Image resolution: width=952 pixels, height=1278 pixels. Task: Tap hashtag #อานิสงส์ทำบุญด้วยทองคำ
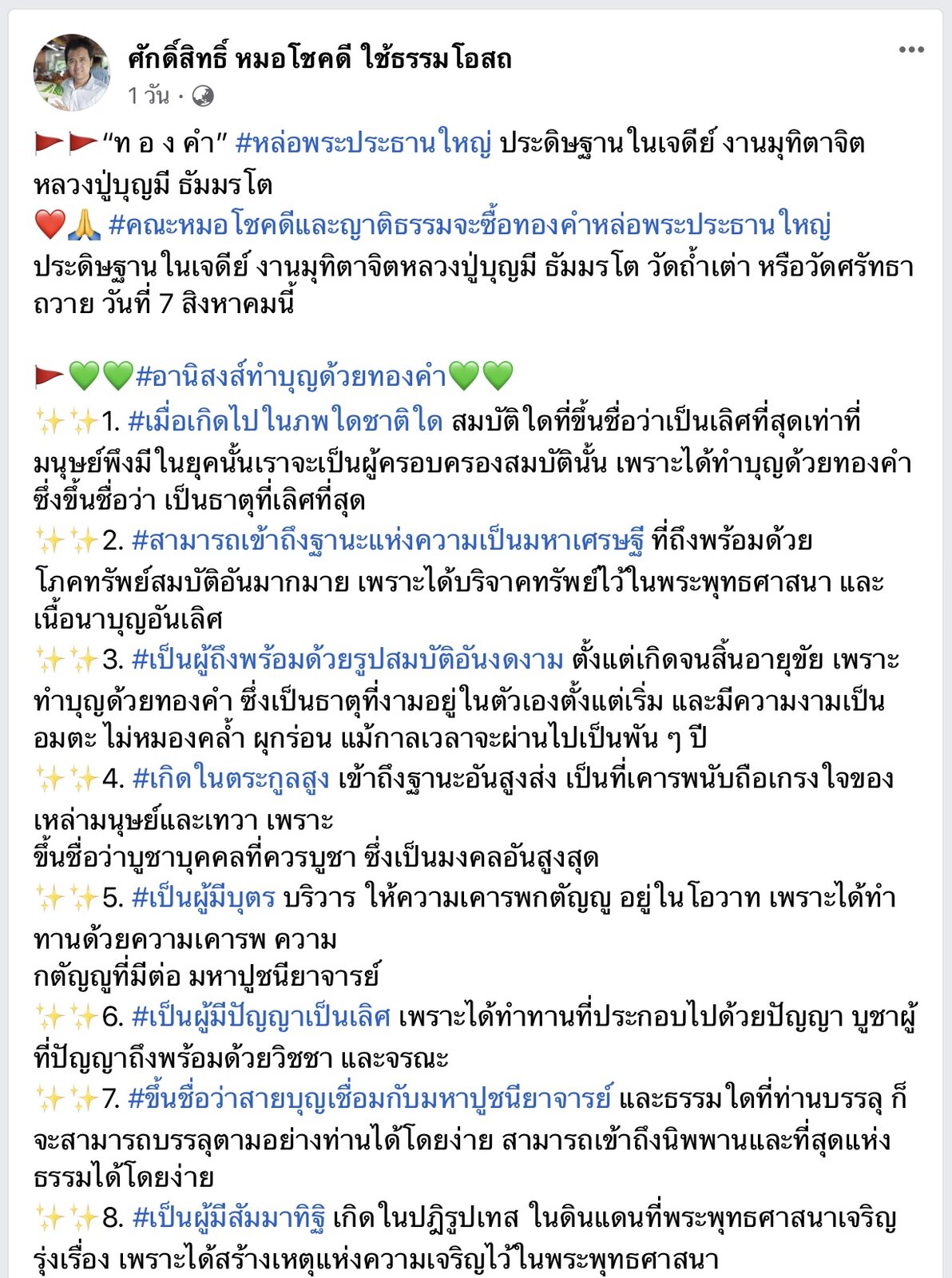(x=291, y=376)
